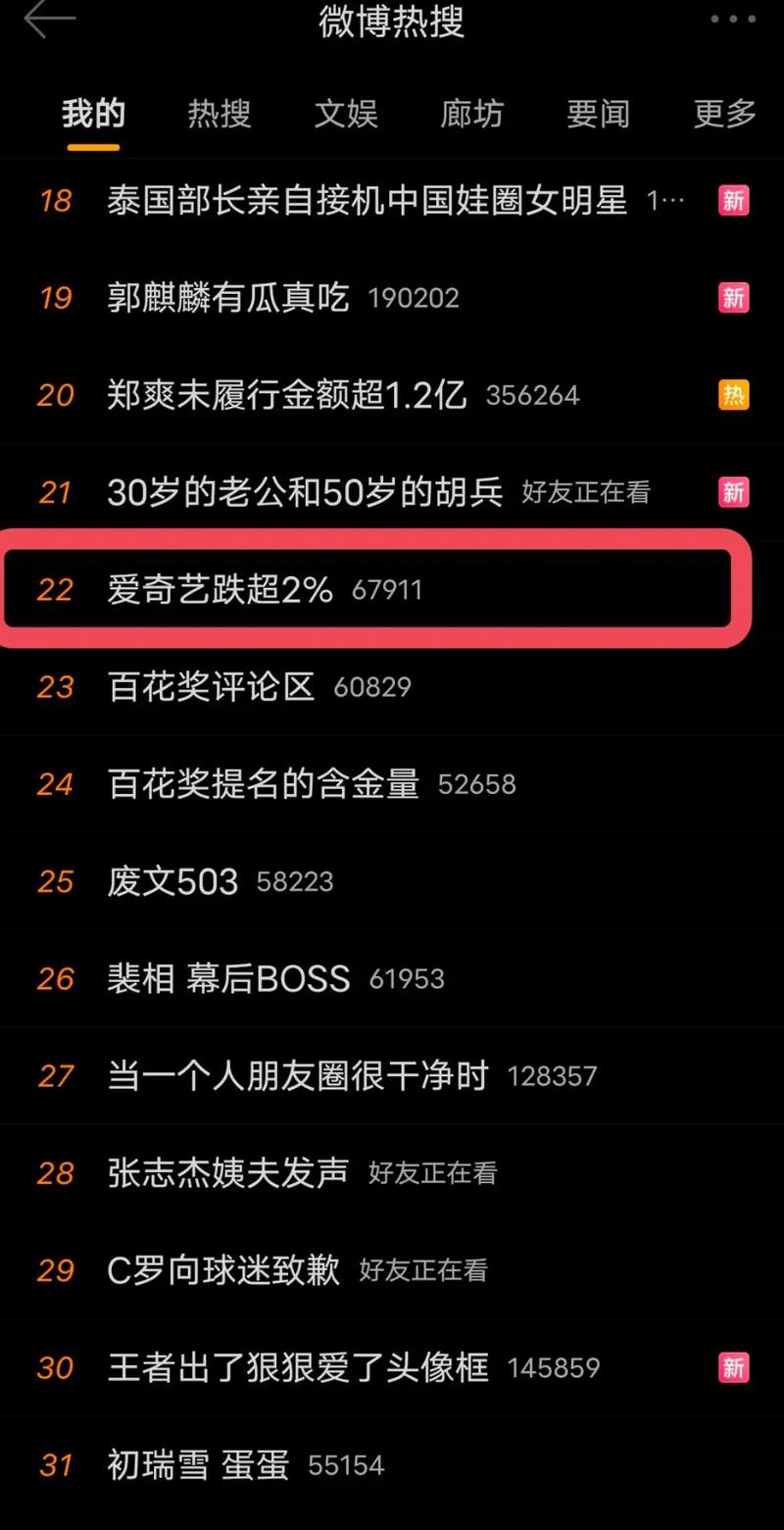The width and height of the screenshot is (784, 1530).
Task: Switch to the 热搜 tab
Action: (220, 115)
